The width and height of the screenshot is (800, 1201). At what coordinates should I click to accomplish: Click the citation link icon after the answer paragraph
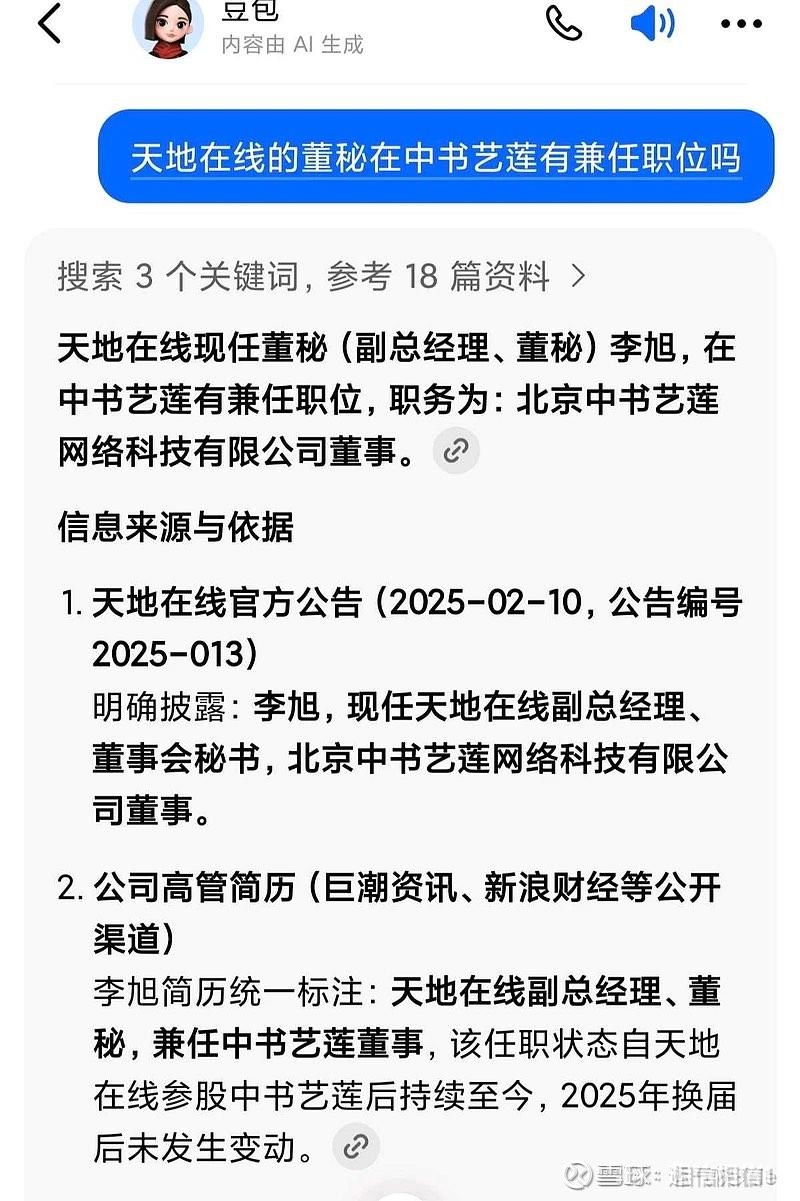tap(456, 450)
